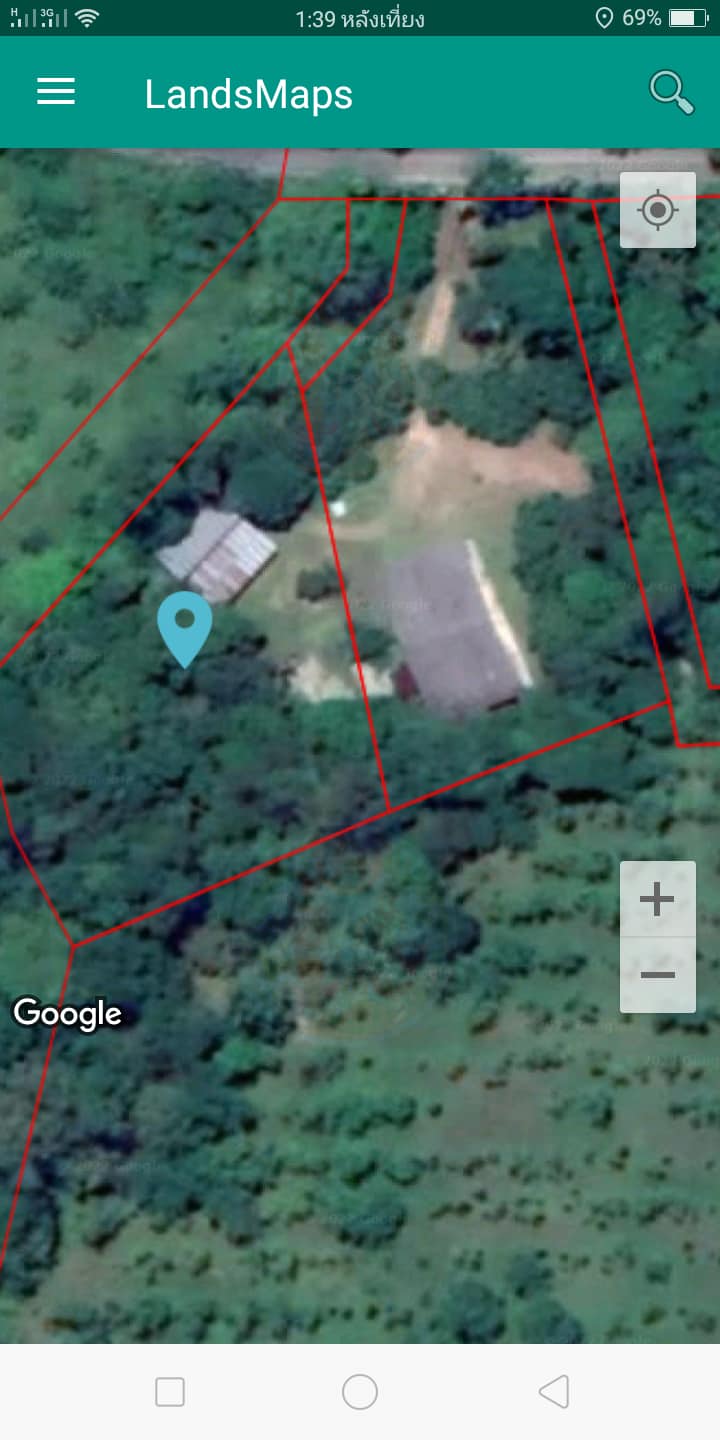Zoom out with the minus button
Viewport: 720px width, 1440px height.
click(658, 975)
